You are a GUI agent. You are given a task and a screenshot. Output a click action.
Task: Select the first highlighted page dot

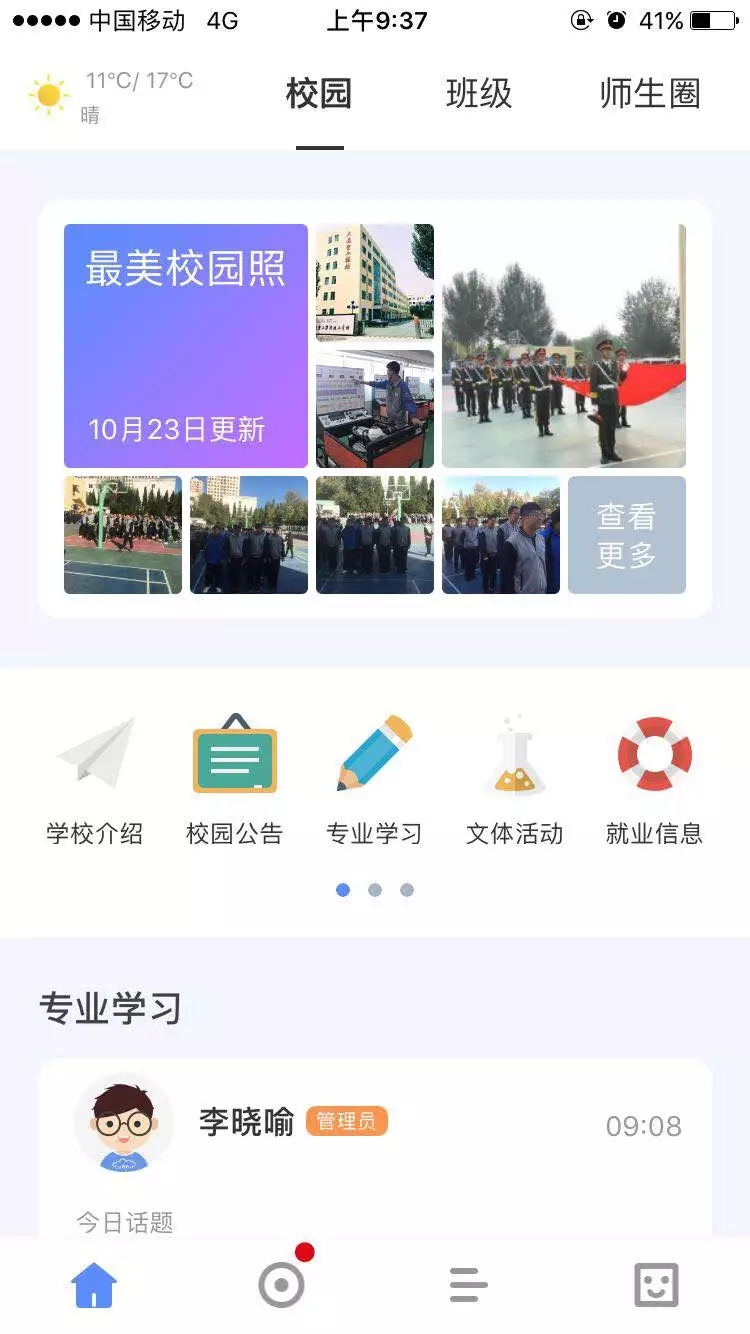click(x=343, y=889)
